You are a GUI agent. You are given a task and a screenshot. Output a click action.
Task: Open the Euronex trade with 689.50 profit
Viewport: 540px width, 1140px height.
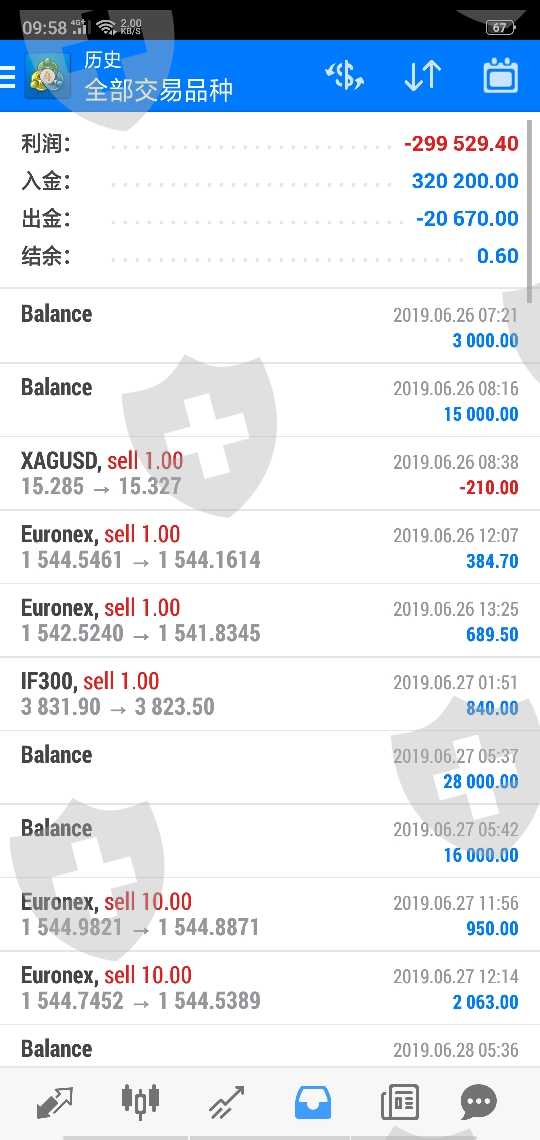[x=270, y=621]
